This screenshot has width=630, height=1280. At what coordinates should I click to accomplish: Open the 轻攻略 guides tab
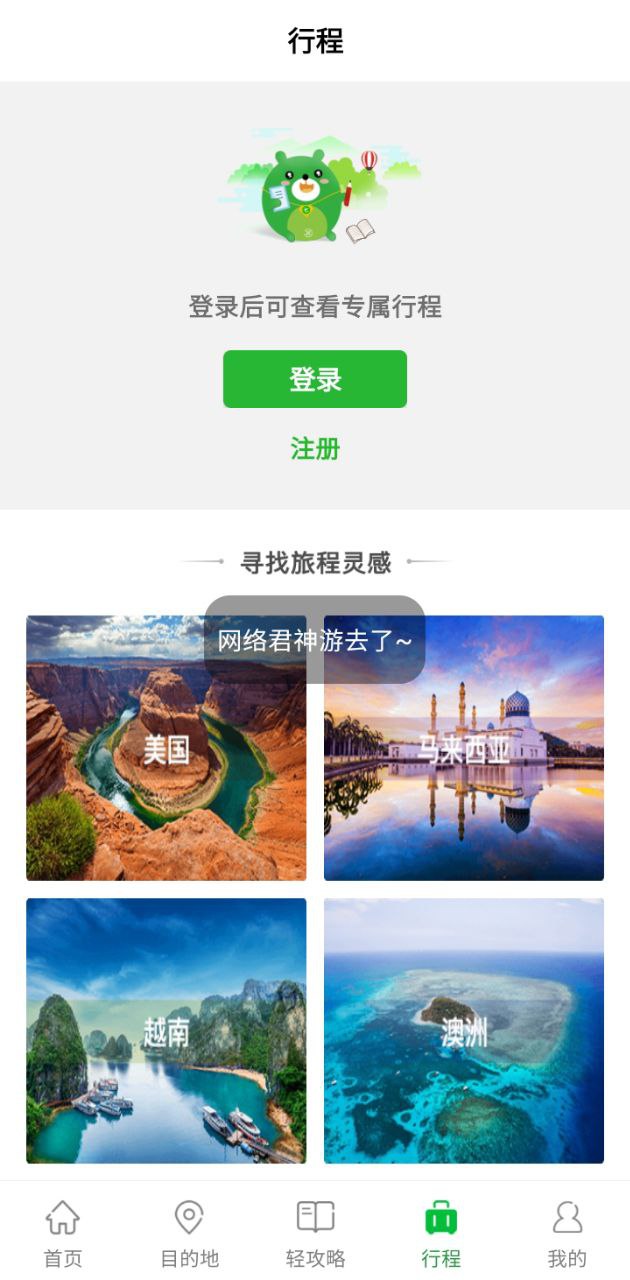click(315, 1234)
